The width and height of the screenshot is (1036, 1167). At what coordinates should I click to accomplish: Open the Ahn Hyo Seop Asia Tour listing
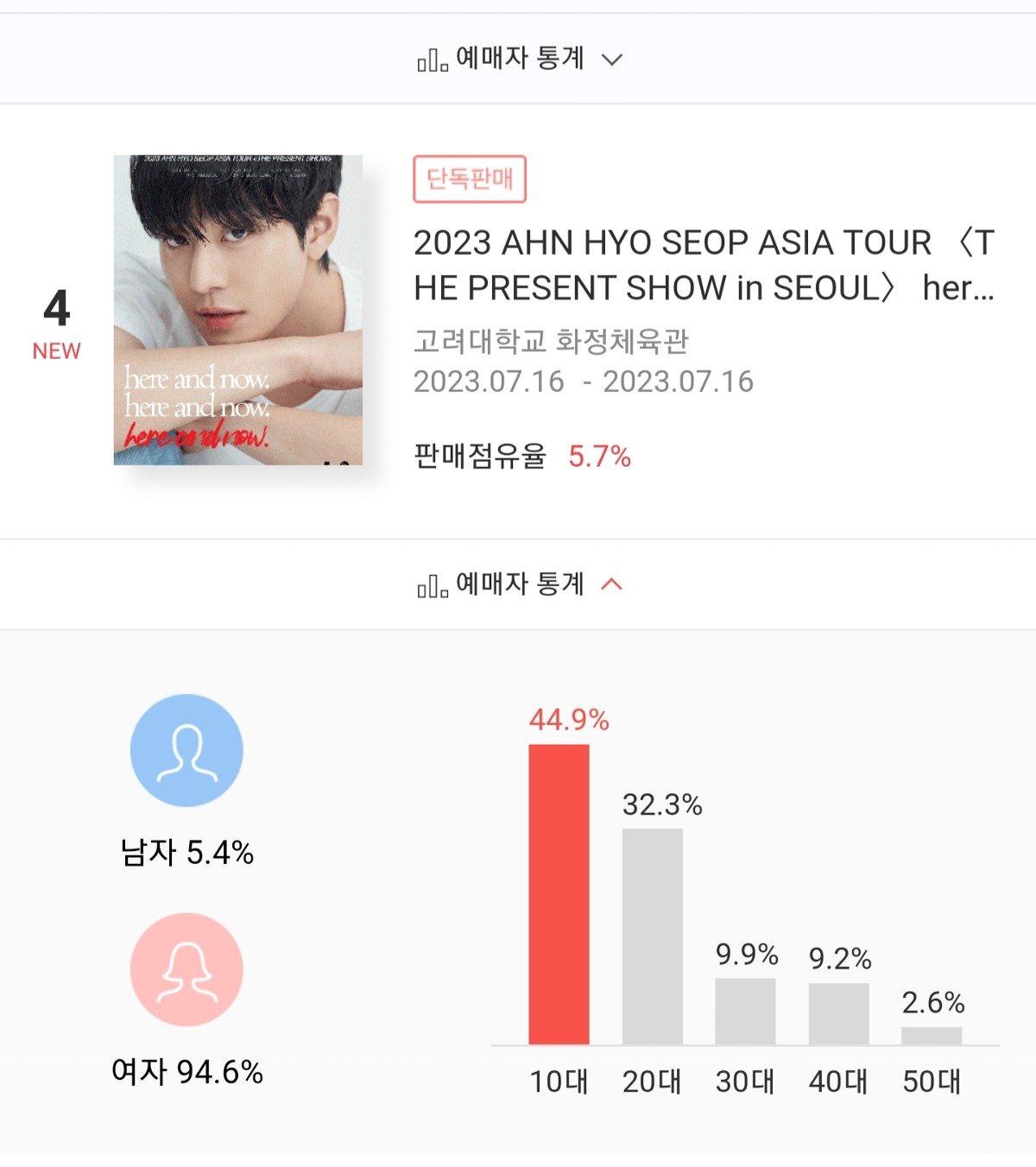click(703, 265)
